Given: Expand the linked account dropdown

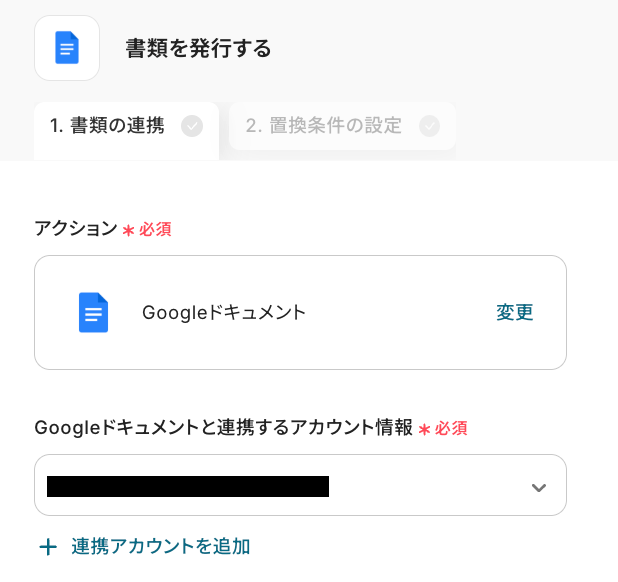Looking at the screenshot, I should pos(538,487).
